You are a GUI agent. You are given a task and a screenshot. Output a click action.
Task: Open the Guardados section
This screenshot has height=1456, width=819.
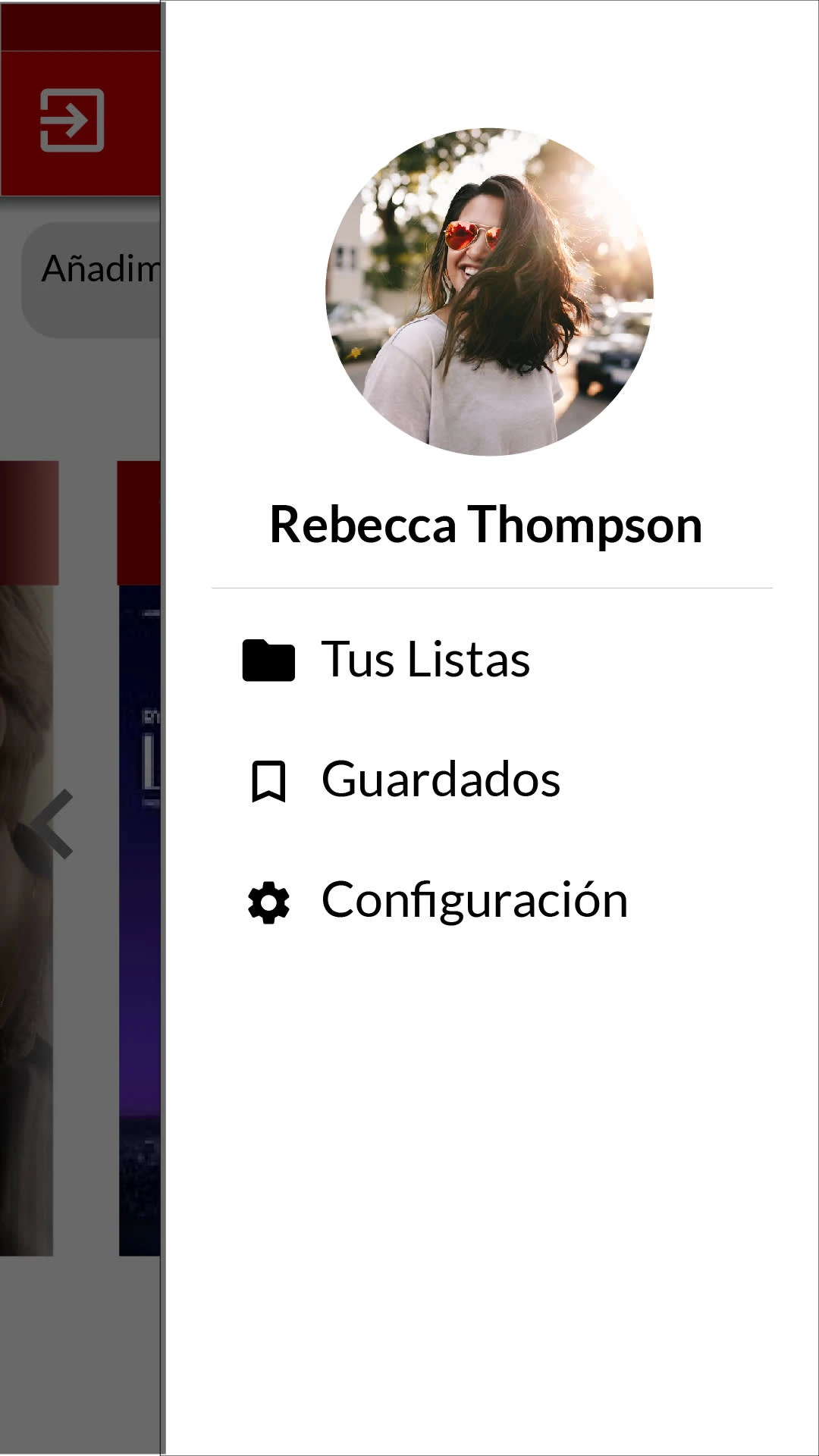[x=440, y=780]
